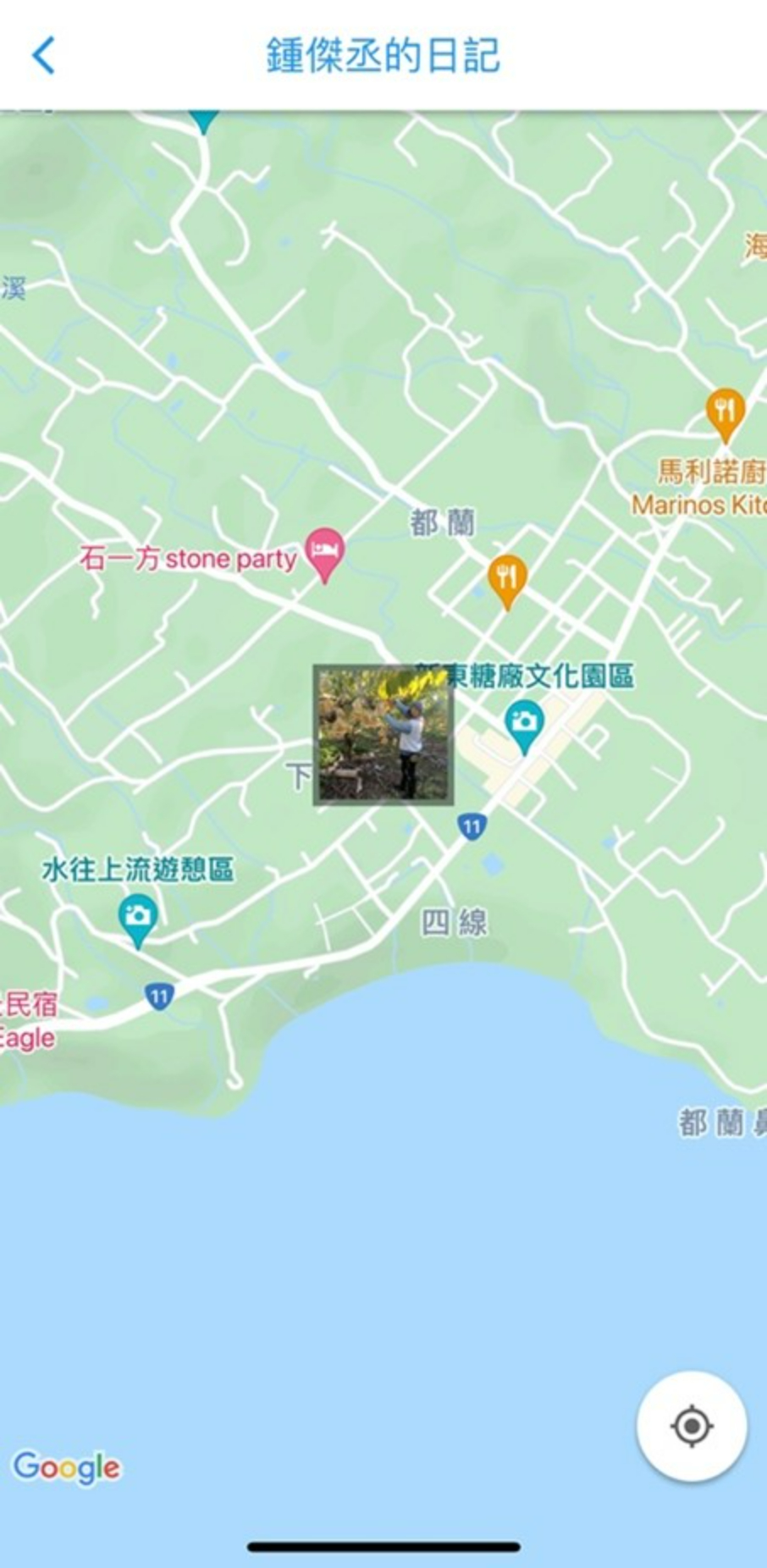The height and width of the screenshot is (1568, 767).
Task: Tap the restaurant pin below 都蘭
Action: coord(507,579)
